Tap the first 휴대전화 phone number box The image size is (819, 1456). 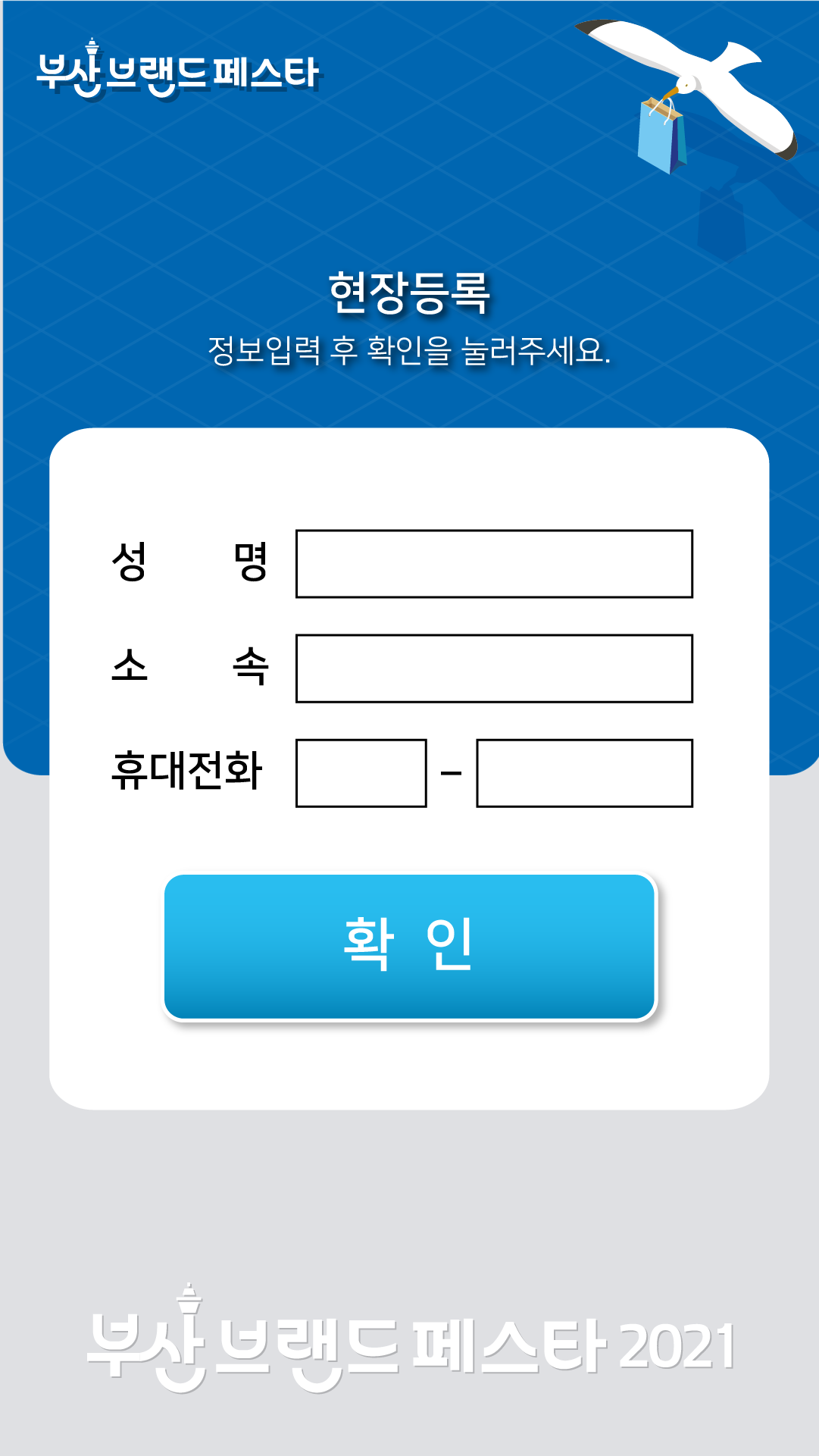point(361,773)
